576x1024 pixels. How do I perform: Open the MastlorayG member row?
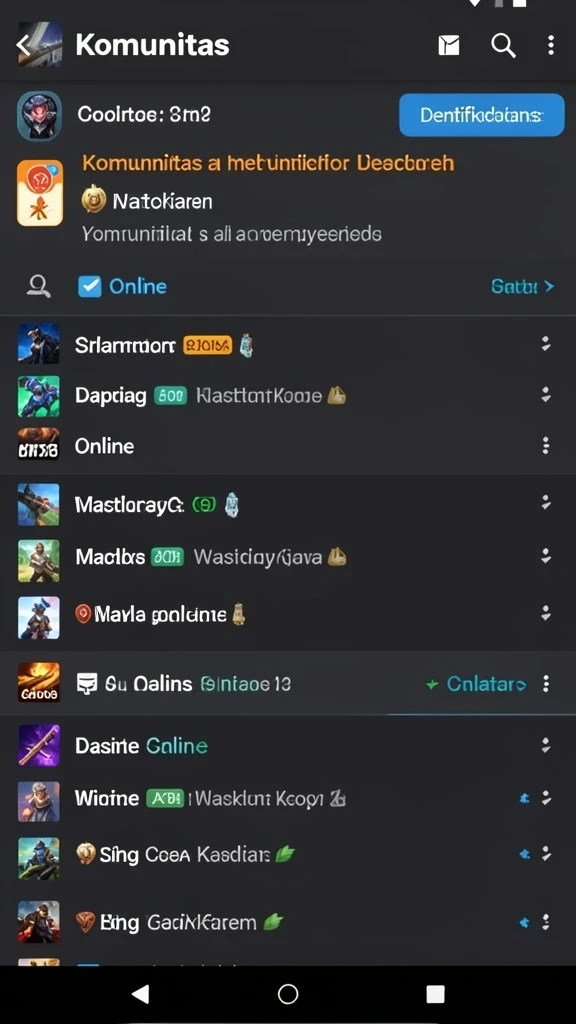click(x=288, y=504)
